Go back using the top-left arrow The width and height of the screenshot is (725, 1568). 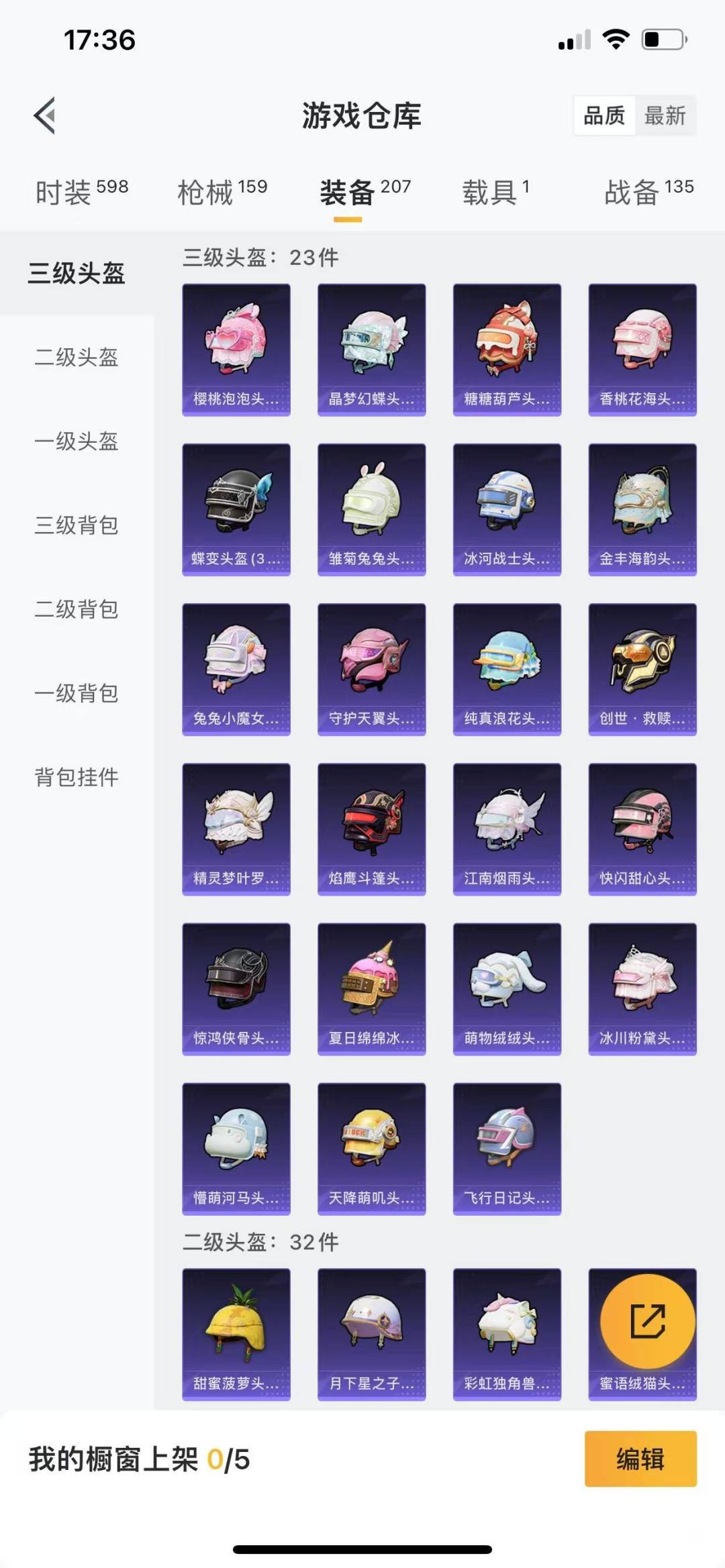point(45,115)
